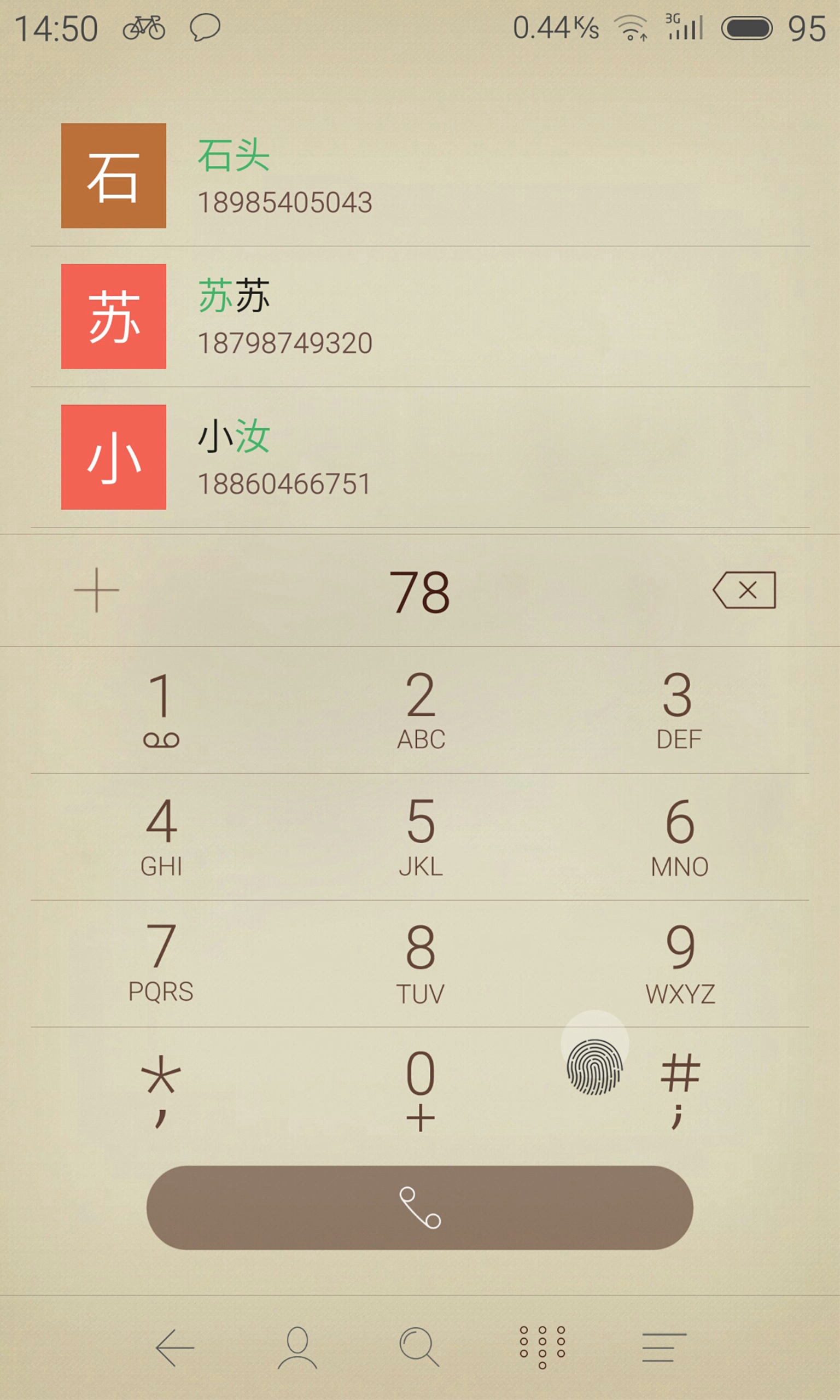The image size is (840, 1400).
Task: Choose contact 小汝 from matches
Action: click(420, 457)
